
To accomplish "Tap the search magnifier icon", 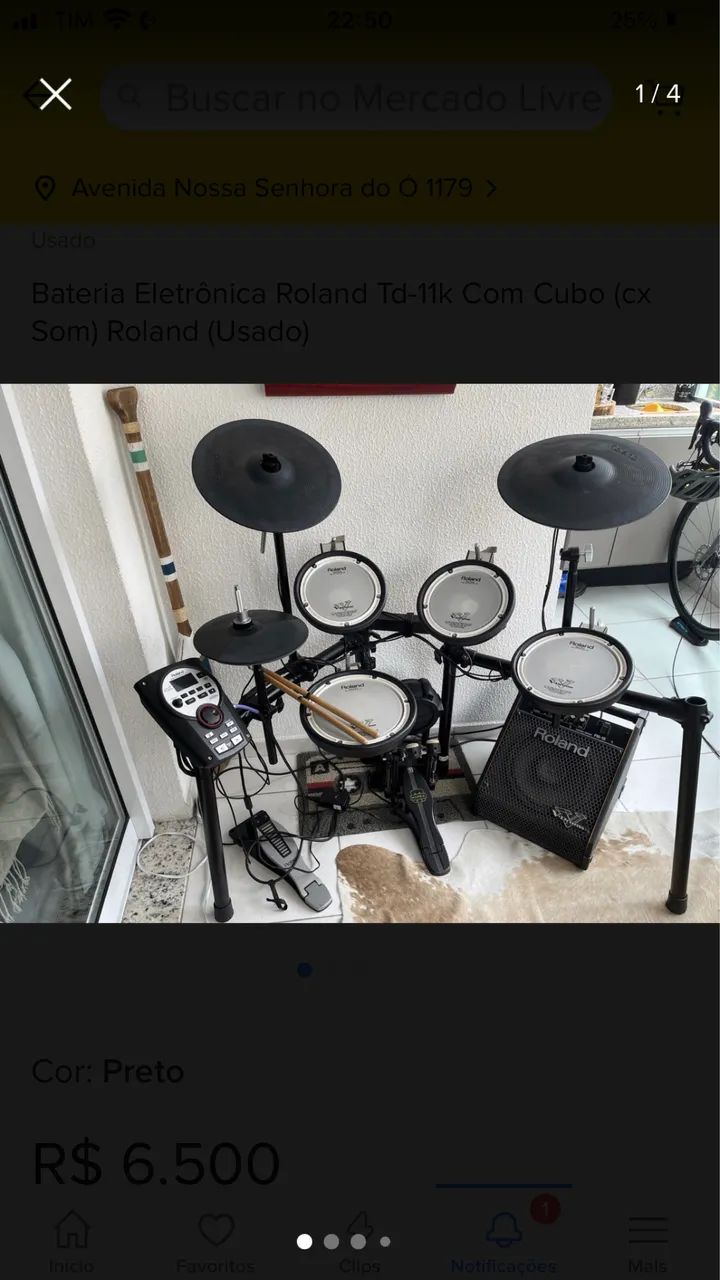I will click(130, 97).
